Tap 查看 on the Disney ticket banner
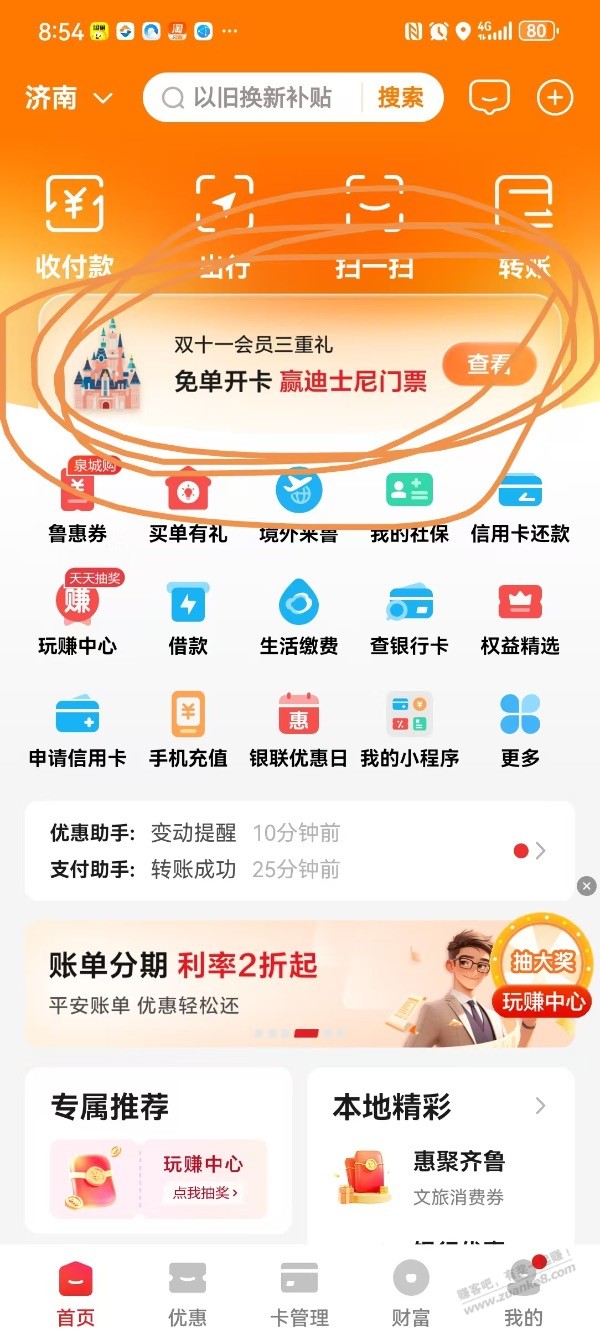The height and width of the screenshot is (1334, 600). [489, 364]
